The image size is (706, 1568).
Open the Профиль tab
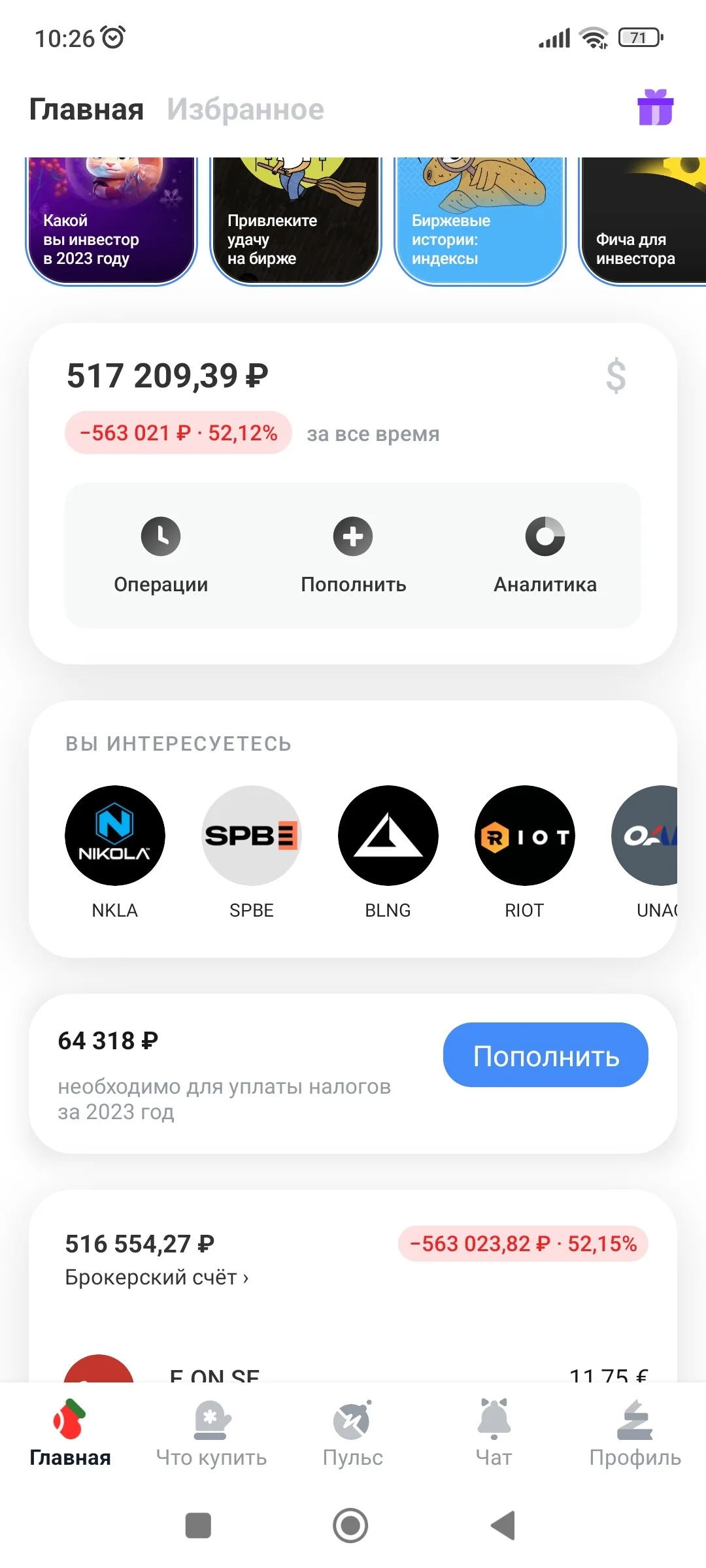635,1433
